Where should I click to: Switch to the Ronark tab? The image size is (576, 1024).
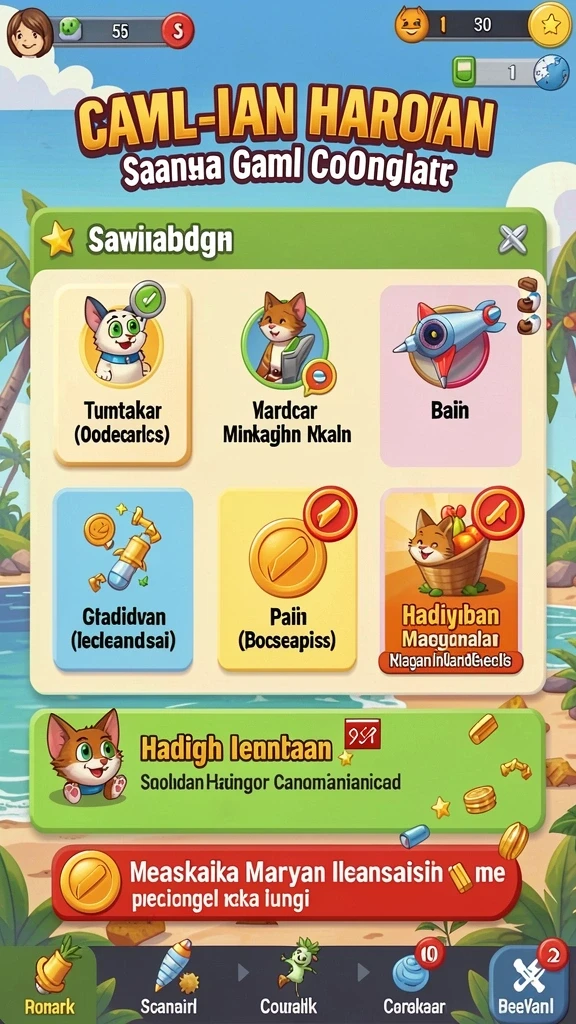click(50, 985)
